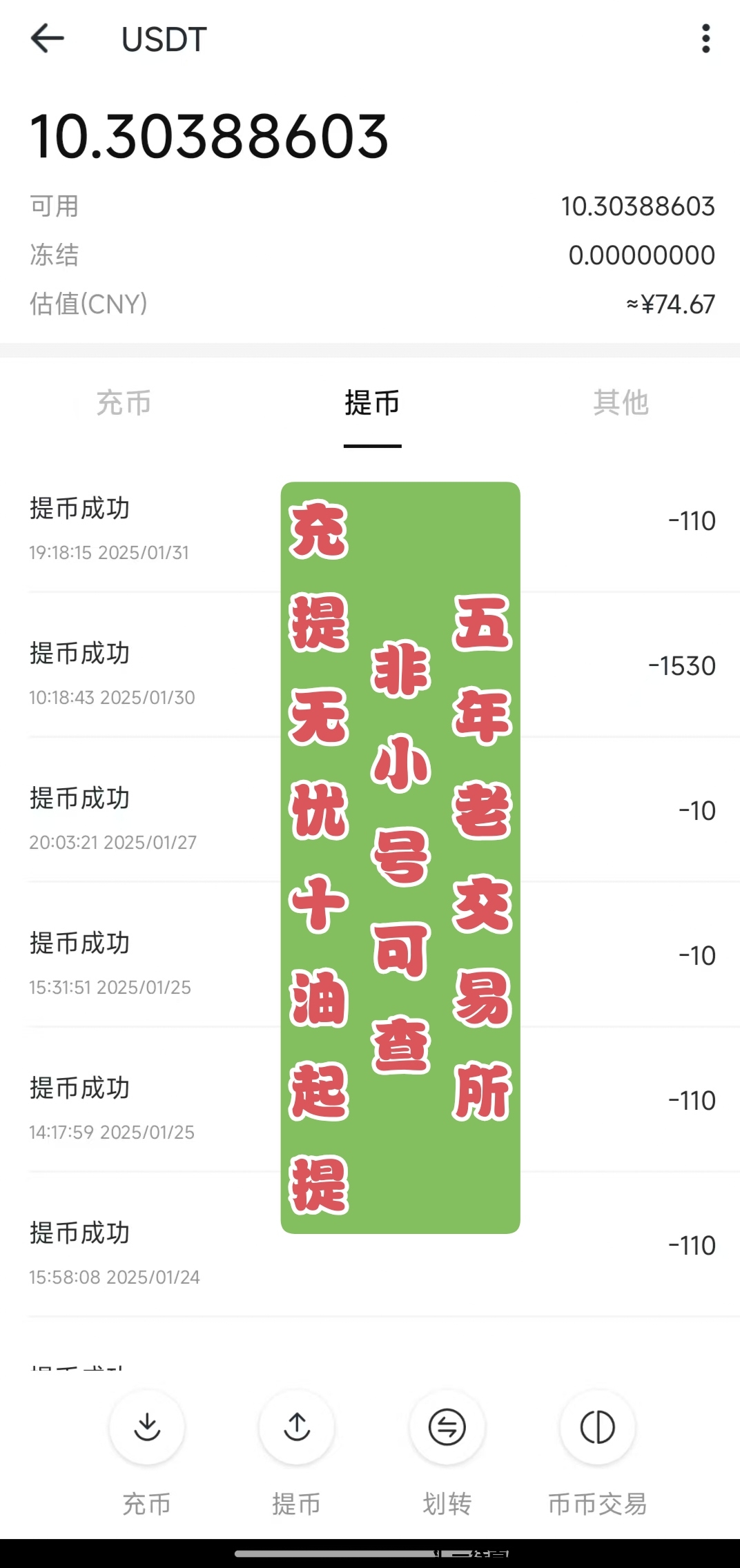Screen dimensions: 740x1568
Task: Open 划转 transfer
Action: point(447,1427)
